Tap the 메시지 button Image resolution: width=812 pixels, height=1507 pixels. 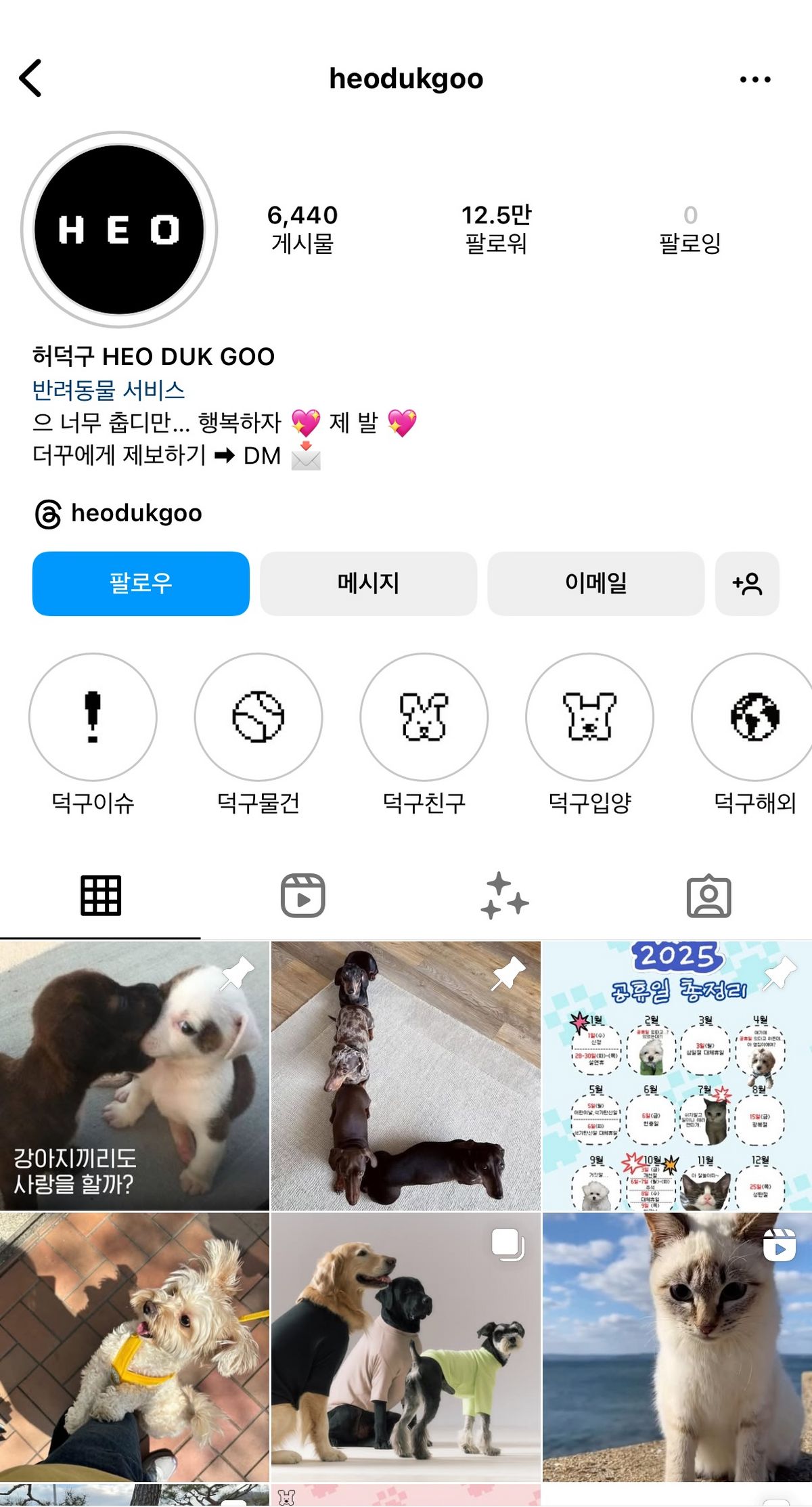coord(368,584)
